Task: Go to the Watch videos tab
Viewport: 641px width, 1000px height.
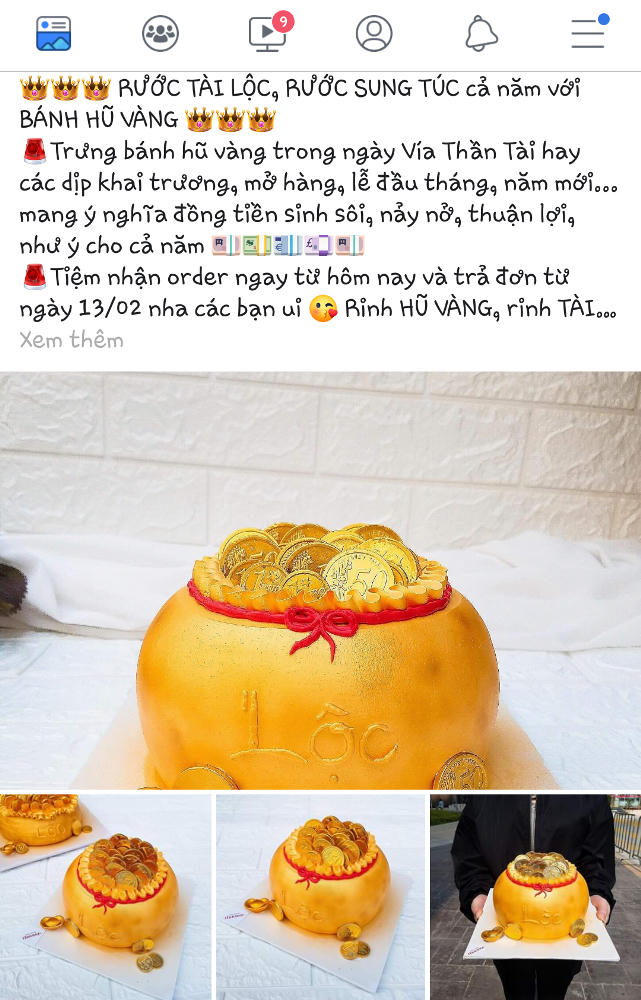Action: (267, 34)
